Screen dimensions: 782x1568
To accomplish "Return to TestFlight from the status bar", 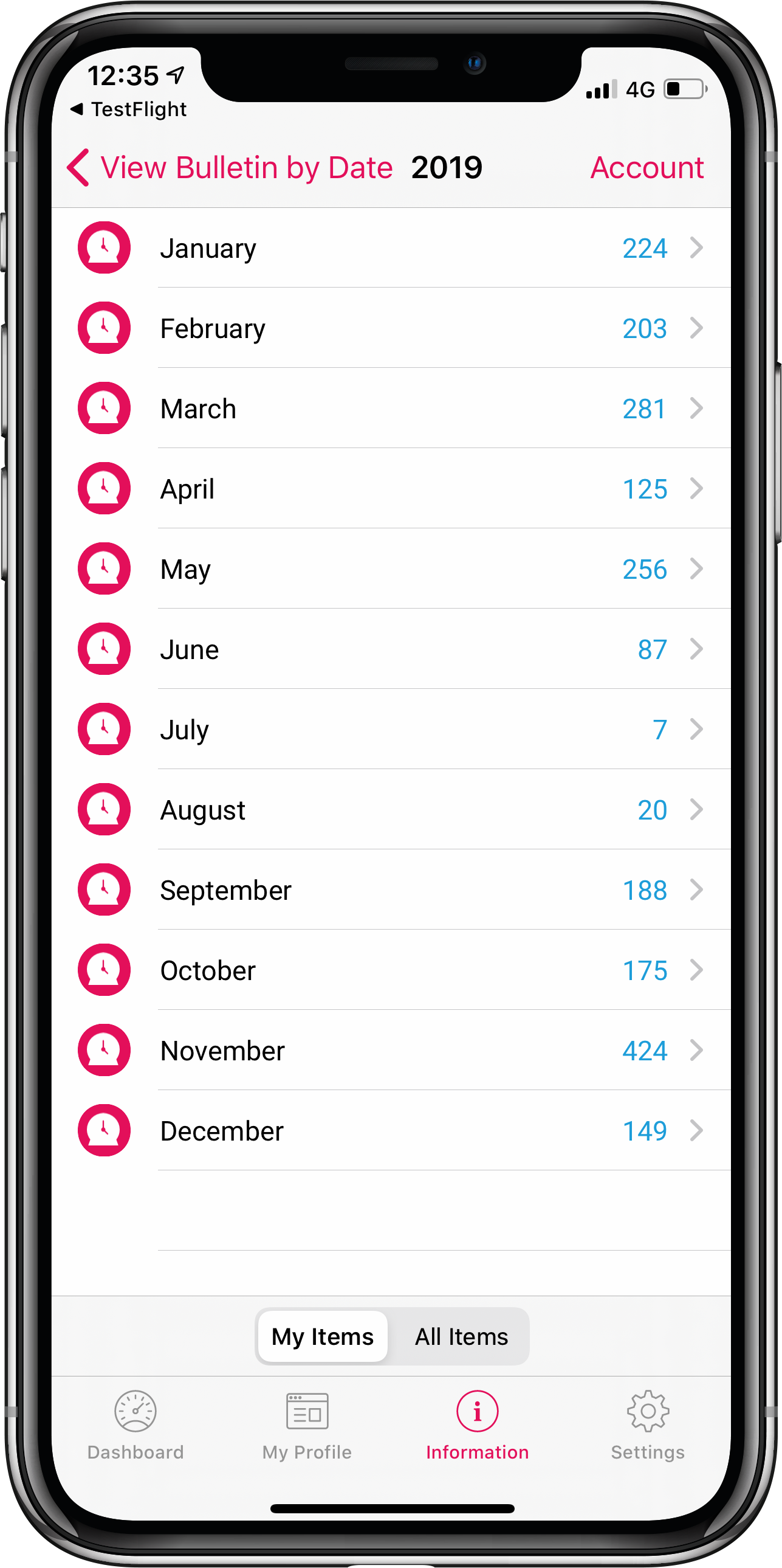I will (x=128, y=109).
